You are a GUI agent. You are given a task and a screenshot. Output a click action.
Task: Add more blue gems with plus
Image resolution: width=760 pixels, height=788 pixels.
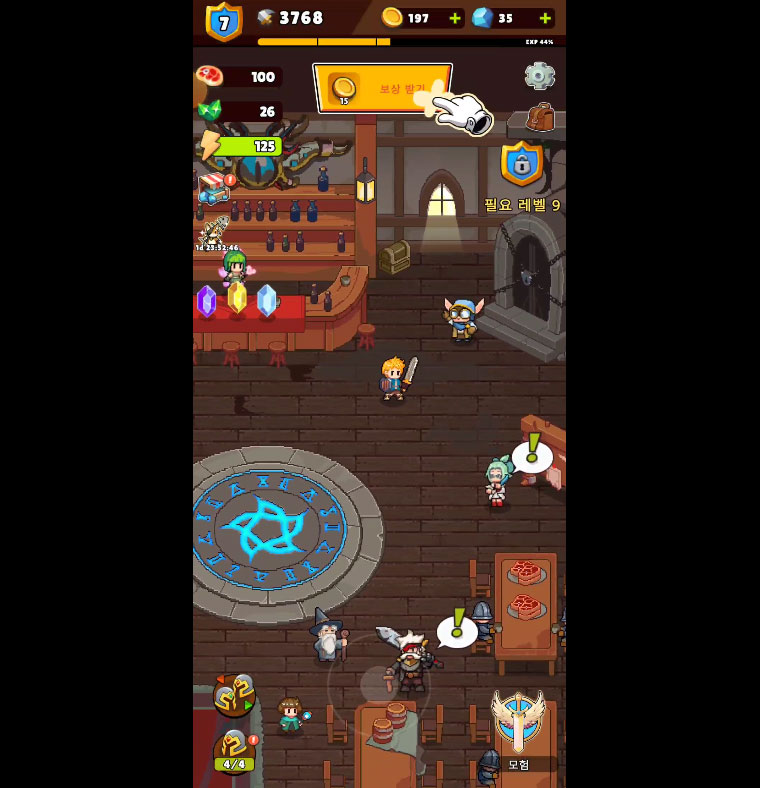pos(545,18)
